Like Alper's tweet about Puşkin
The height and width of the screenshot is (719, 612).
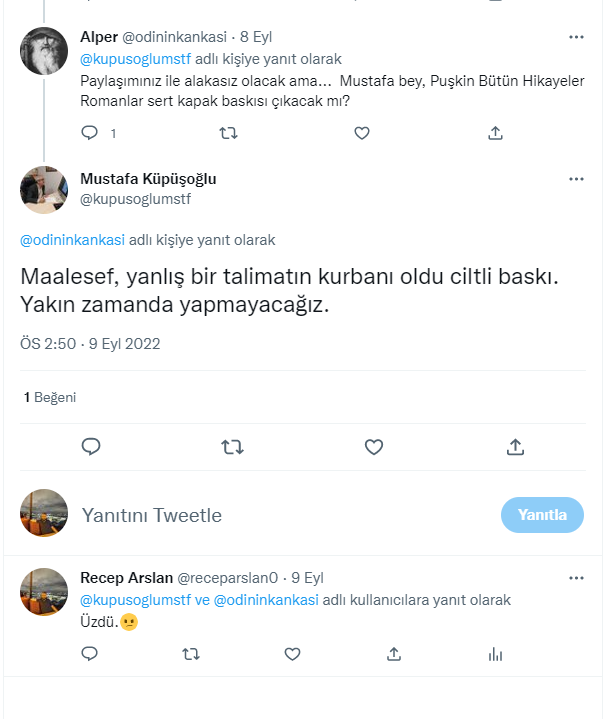pos(361,132)
